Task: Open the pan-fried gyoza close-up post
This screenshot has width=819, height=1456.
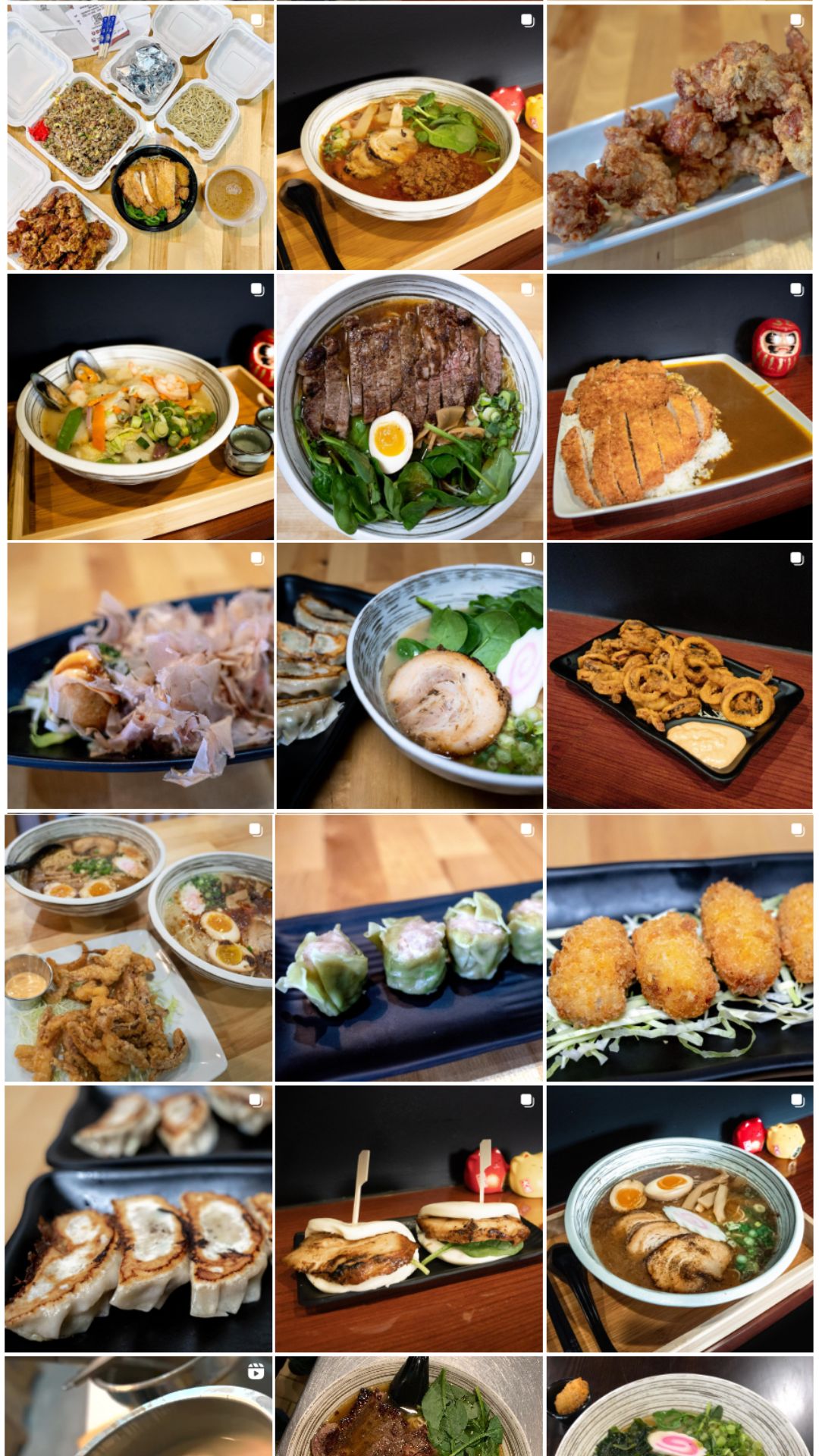Action: [x=139, y=1219]
